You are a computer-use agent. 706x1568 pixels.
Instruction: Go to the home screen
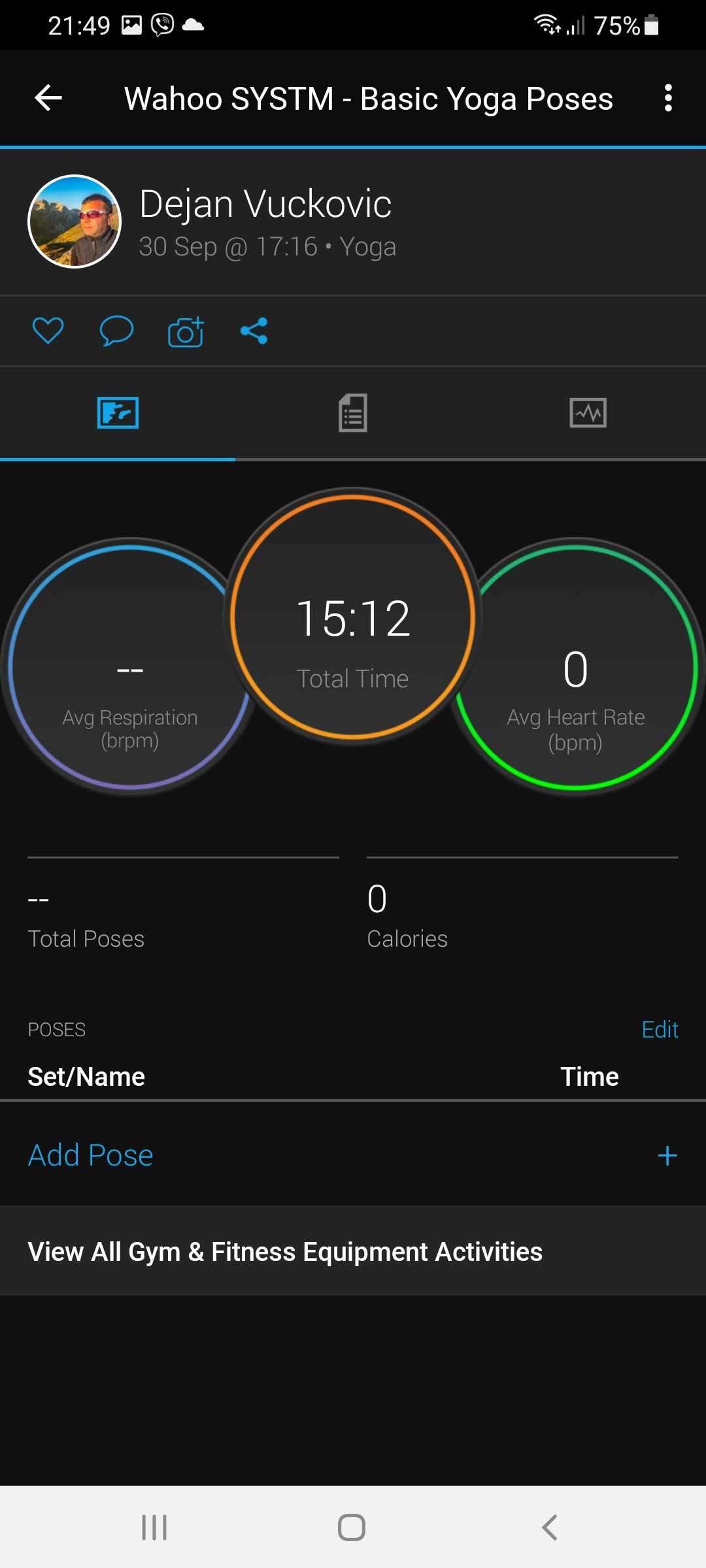(x=352, y=1527)
